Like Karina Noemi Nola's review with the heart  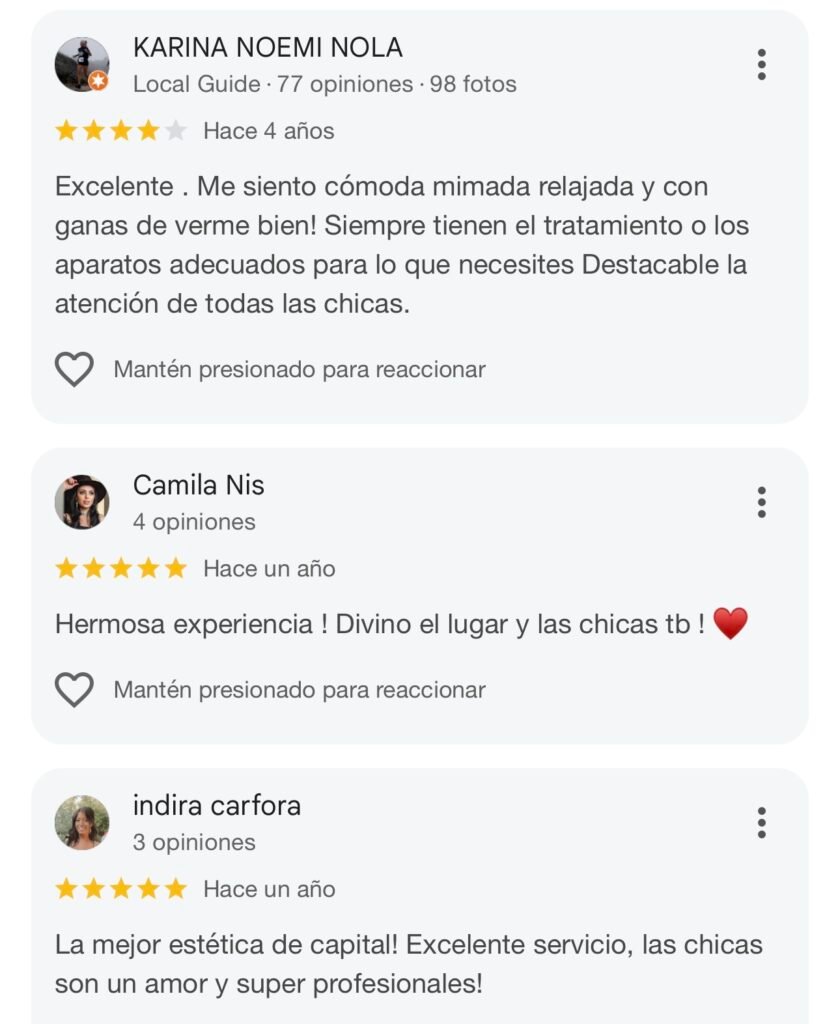(74, 370)
